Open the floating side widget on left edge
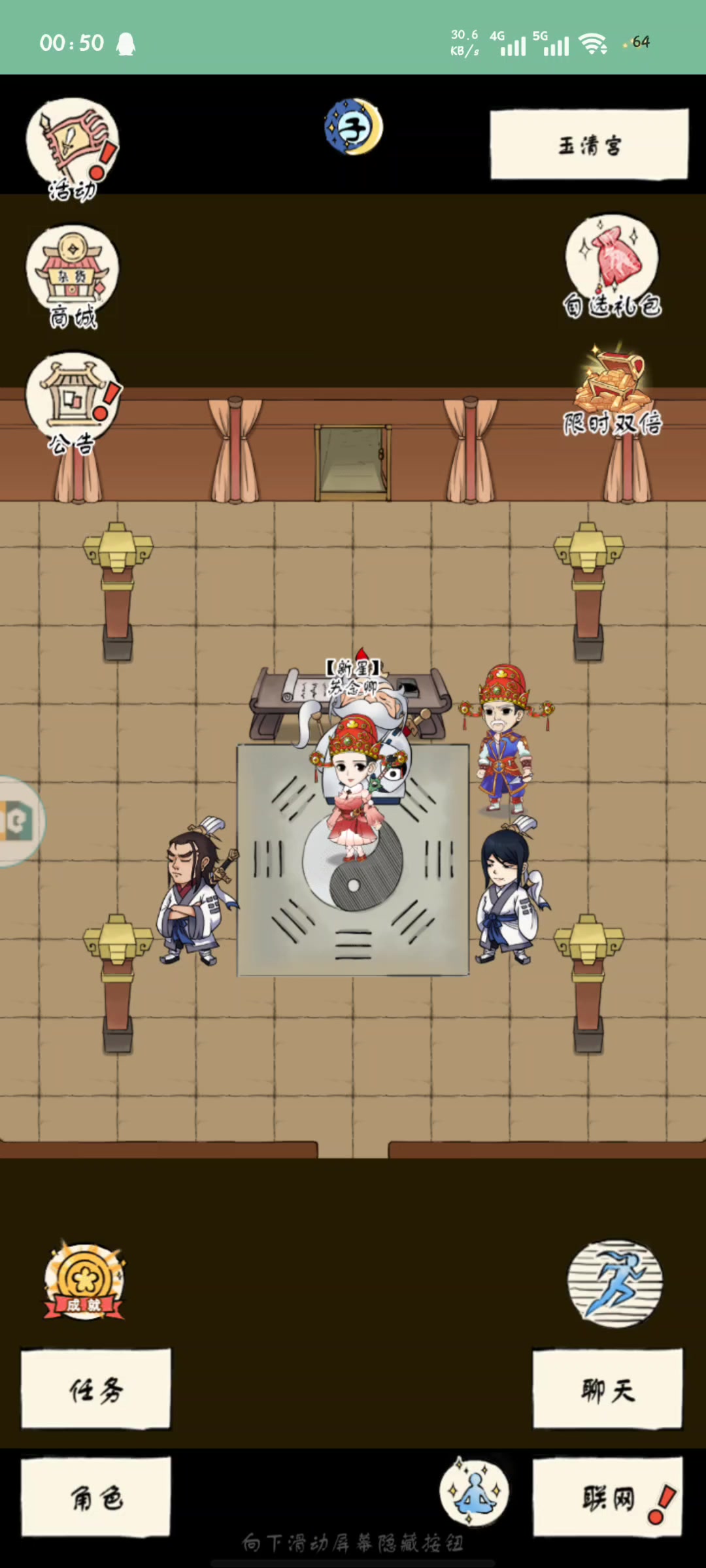The image size is (706, 1568). [18, 821]
